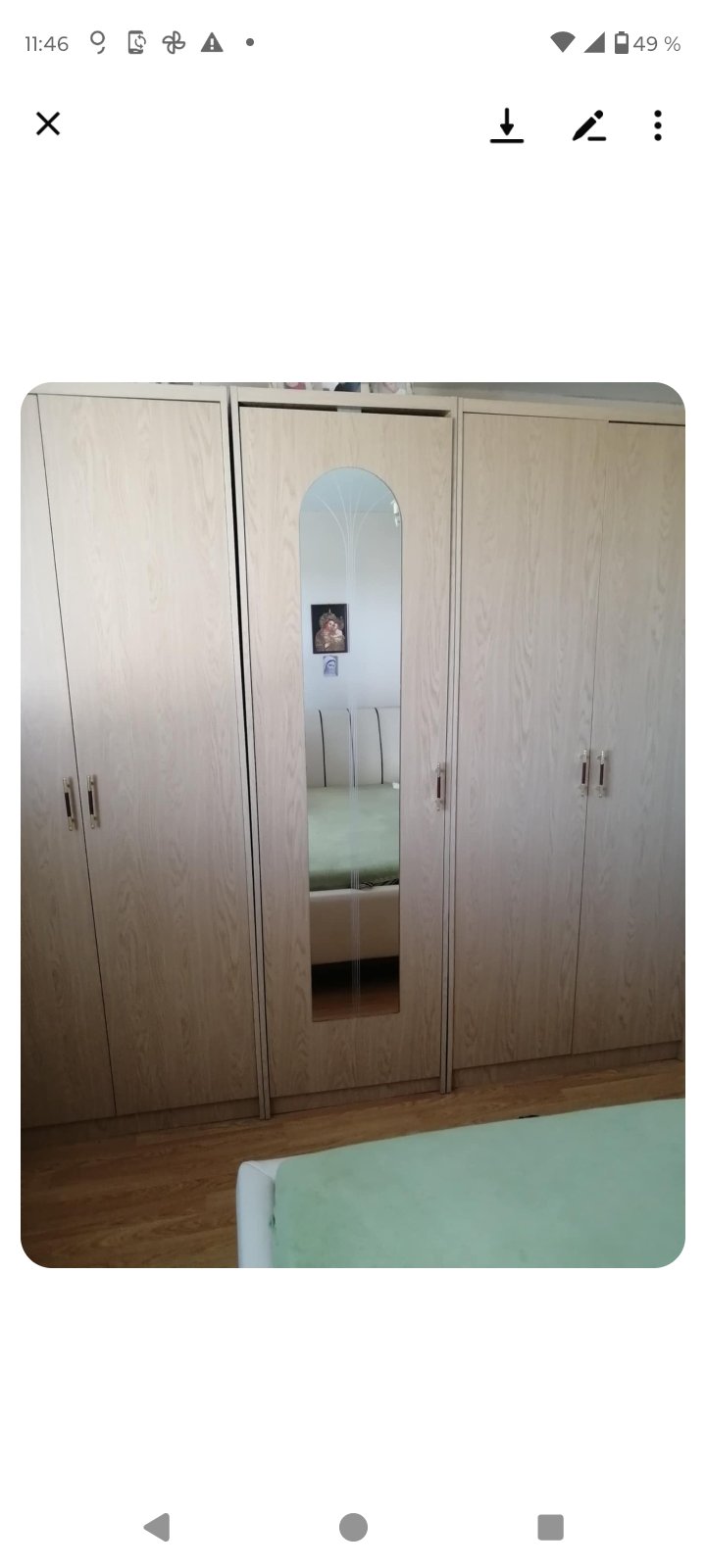Open the recent apps view

pos(550,1527)
